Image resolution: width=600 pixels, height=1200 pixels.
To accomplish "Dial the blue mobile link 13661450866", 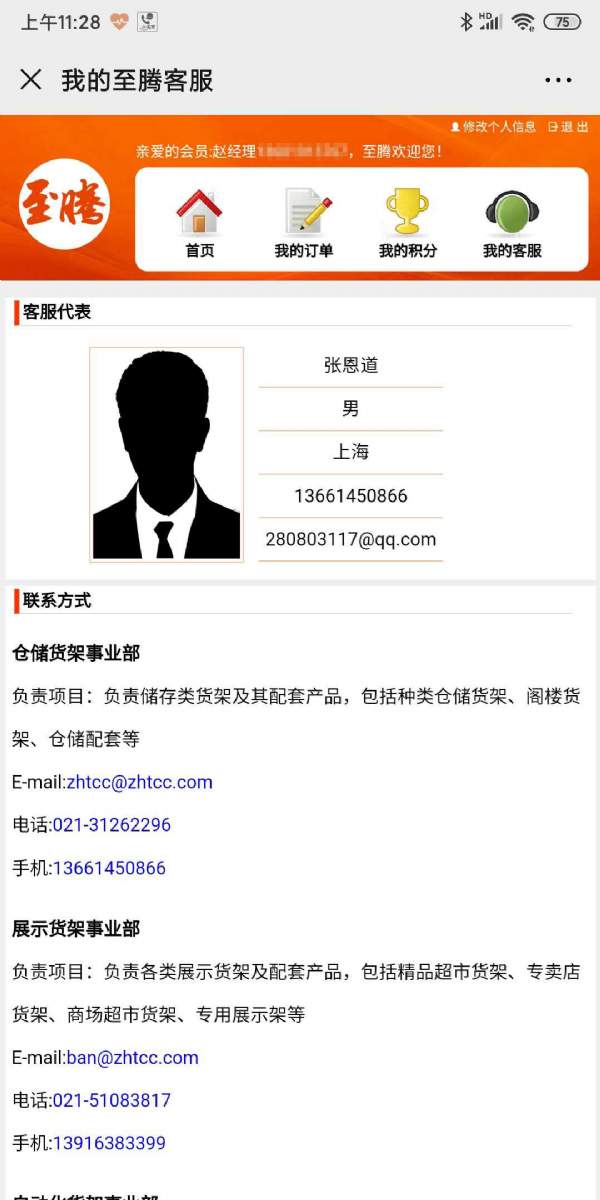I will 109,868.
